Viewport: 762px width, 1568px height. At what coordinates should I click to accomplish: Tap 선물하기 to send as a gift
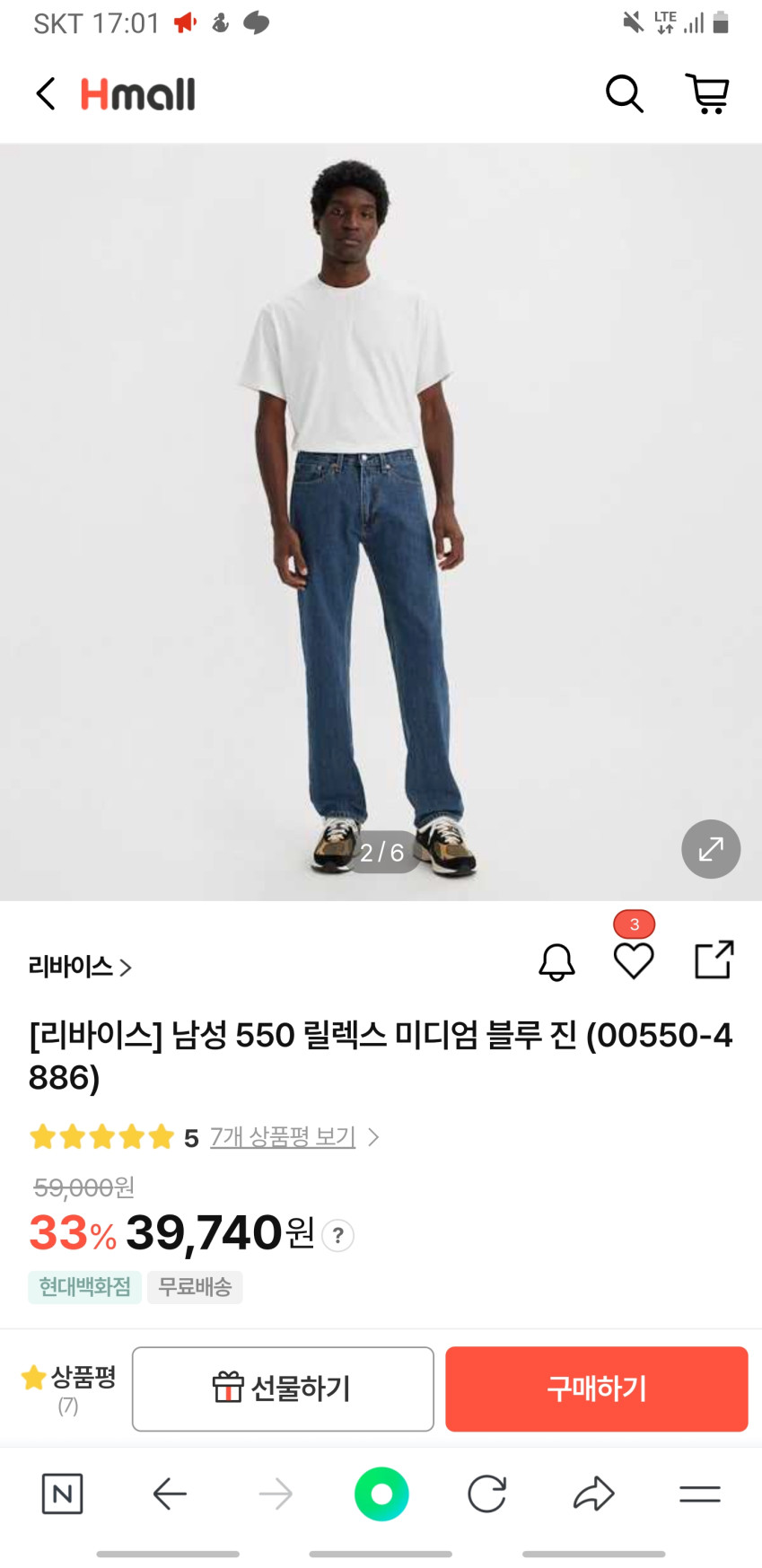click(283, 1388)
